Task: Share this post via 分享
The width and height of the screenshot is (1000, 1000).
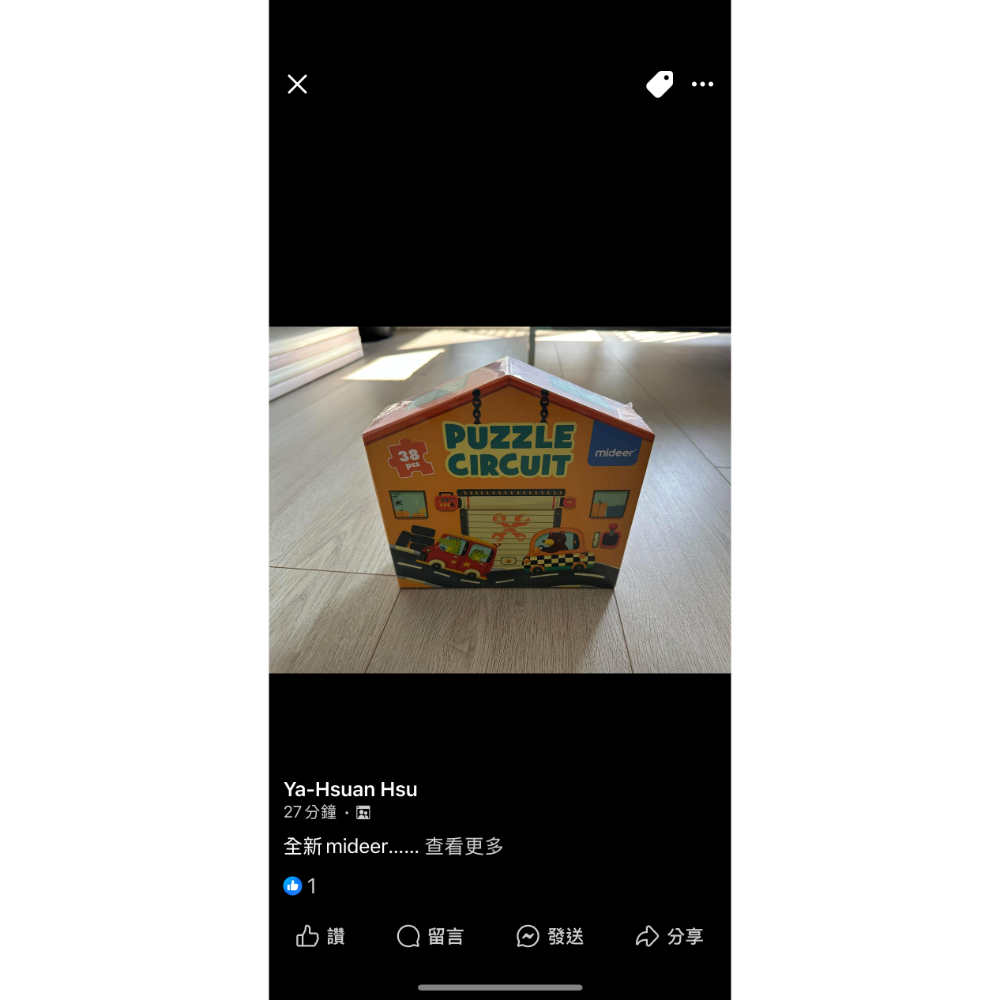Action: (x=669, y=936)
